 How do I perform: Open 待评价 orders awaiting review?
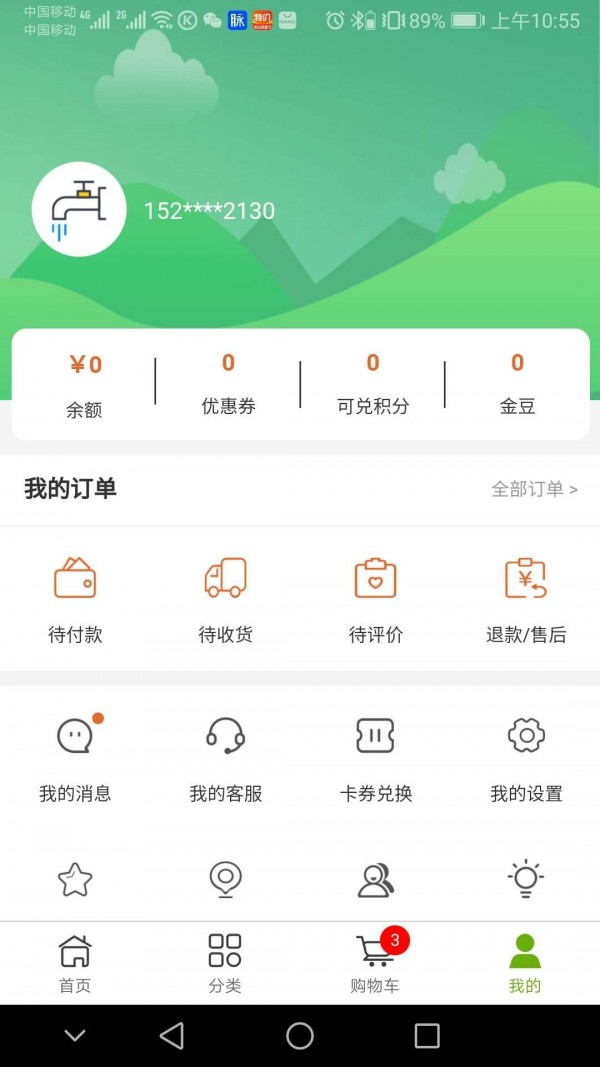coord(375,600)
